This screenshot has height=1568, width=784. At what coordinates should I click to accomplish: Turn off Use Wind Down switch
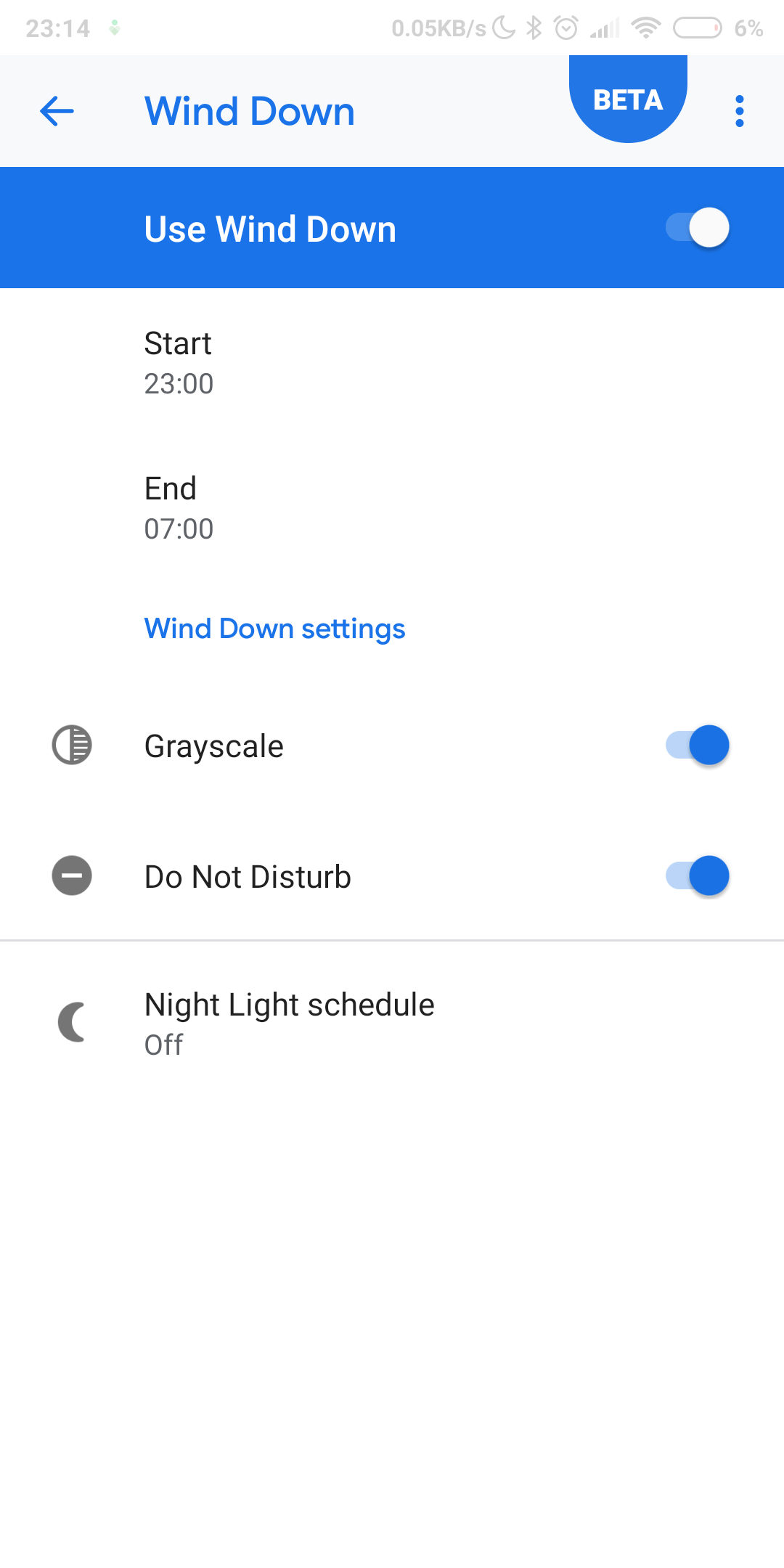point(697,228)
